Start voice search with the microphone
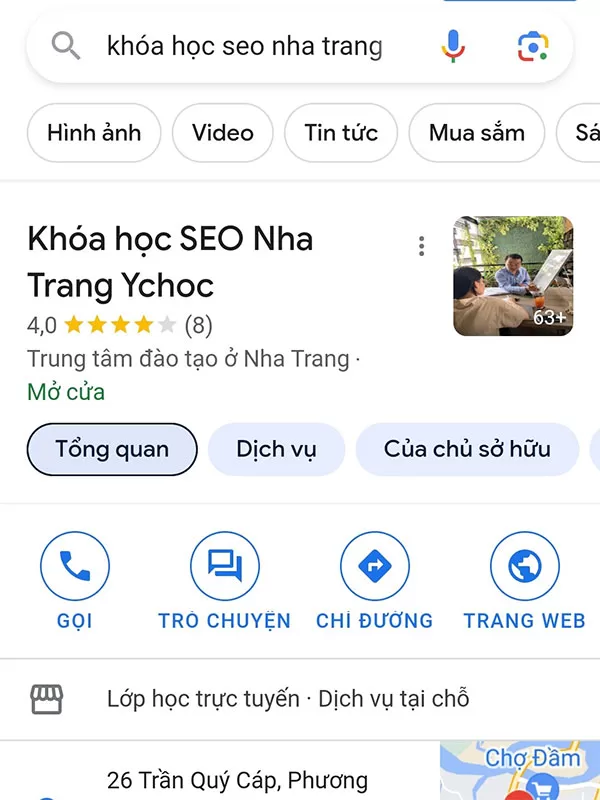600x800 pixels. (x=453, y=46)
